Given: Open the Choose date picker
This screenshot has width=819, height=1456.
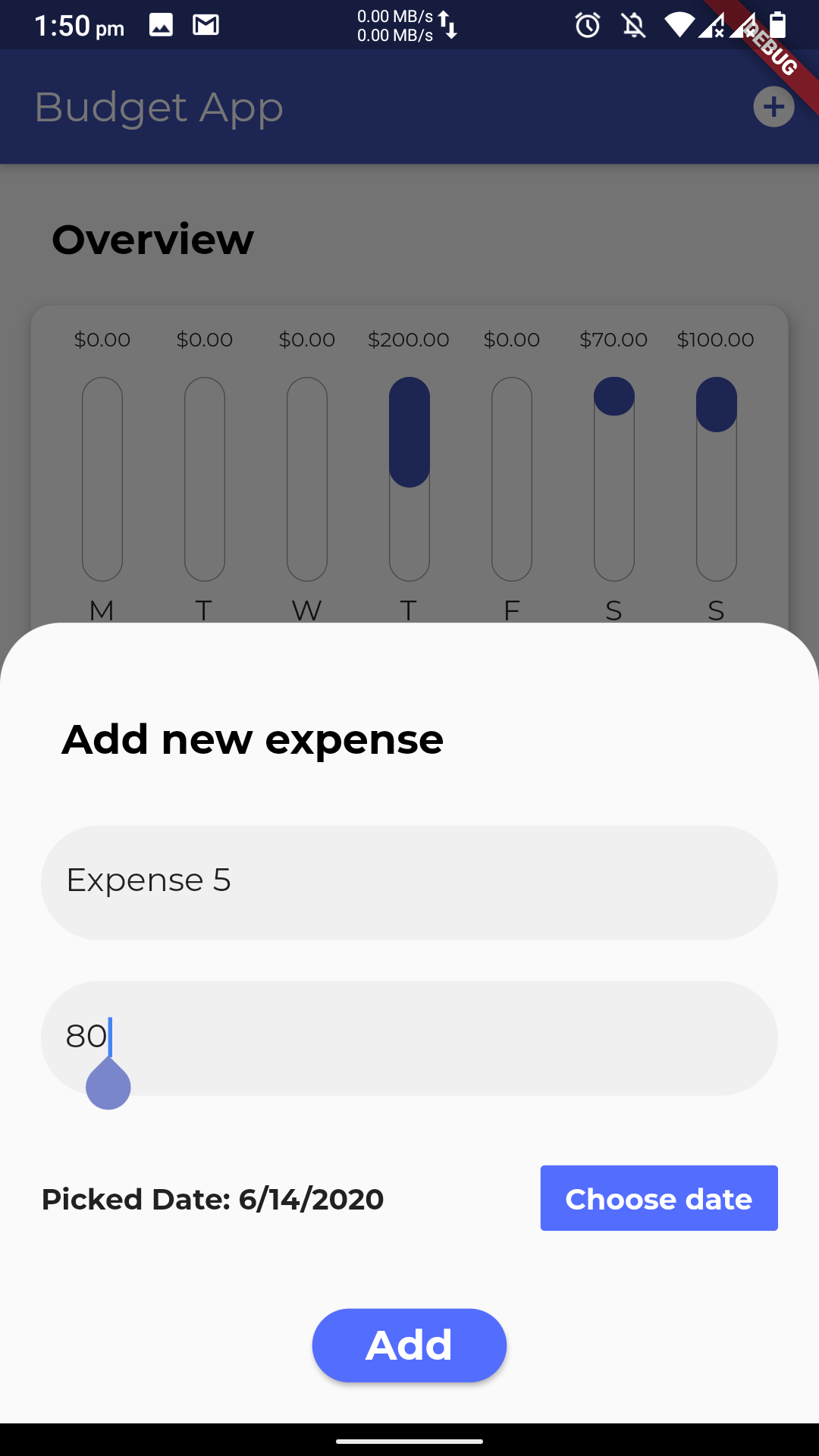Looking at the screenshot, I should (x=659, y=1198).
